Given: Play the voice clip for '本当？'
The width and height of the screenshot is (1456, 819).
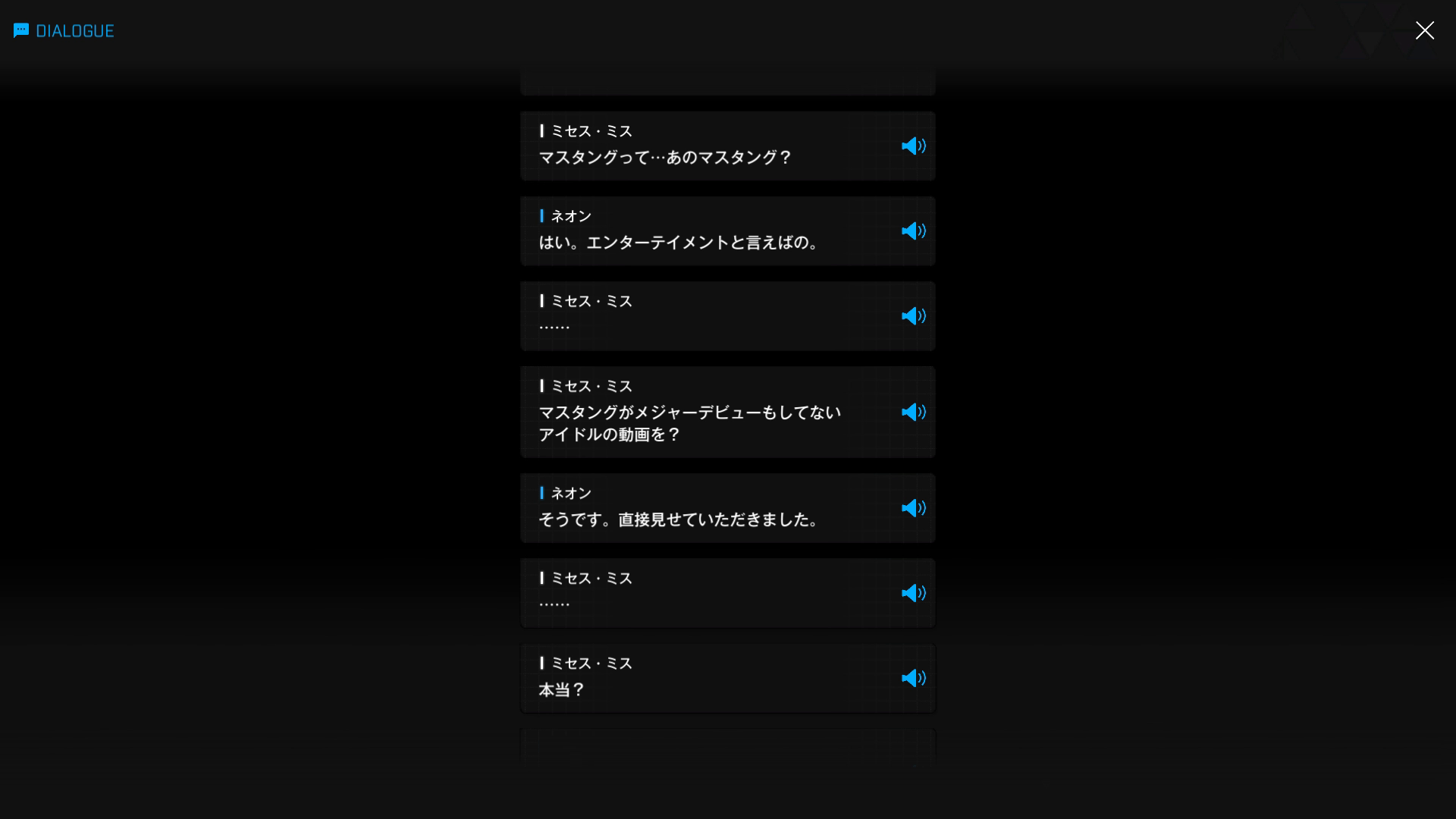Looking at the screenshot, I should pyautogui.click(x=913, y=678).
